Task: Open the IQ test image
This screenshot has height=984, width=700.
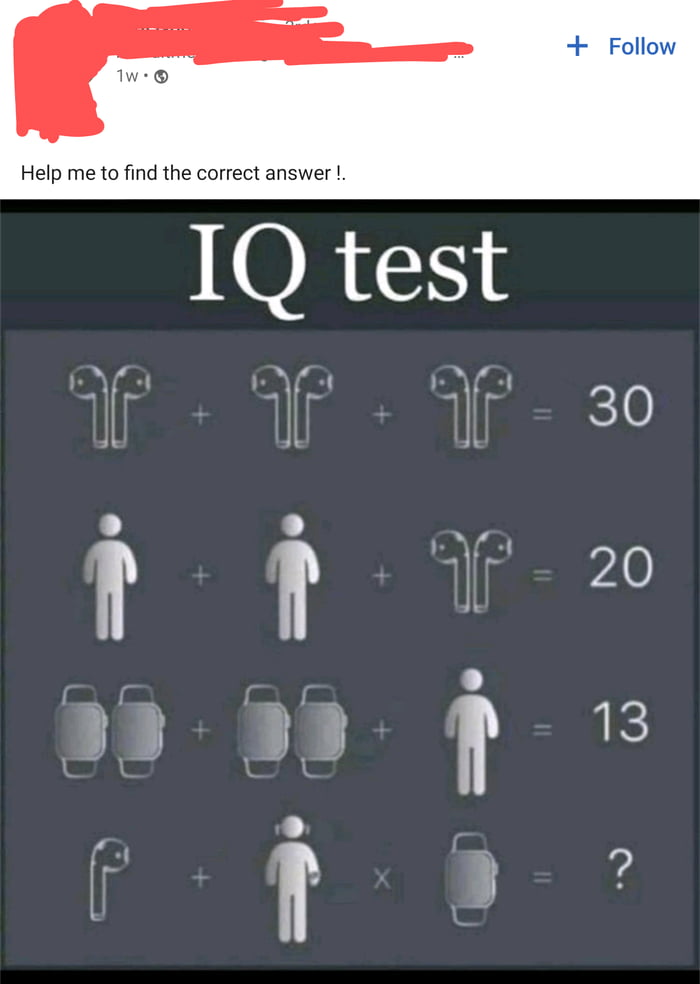Action: pyautogui.click(x=350, y=590)
